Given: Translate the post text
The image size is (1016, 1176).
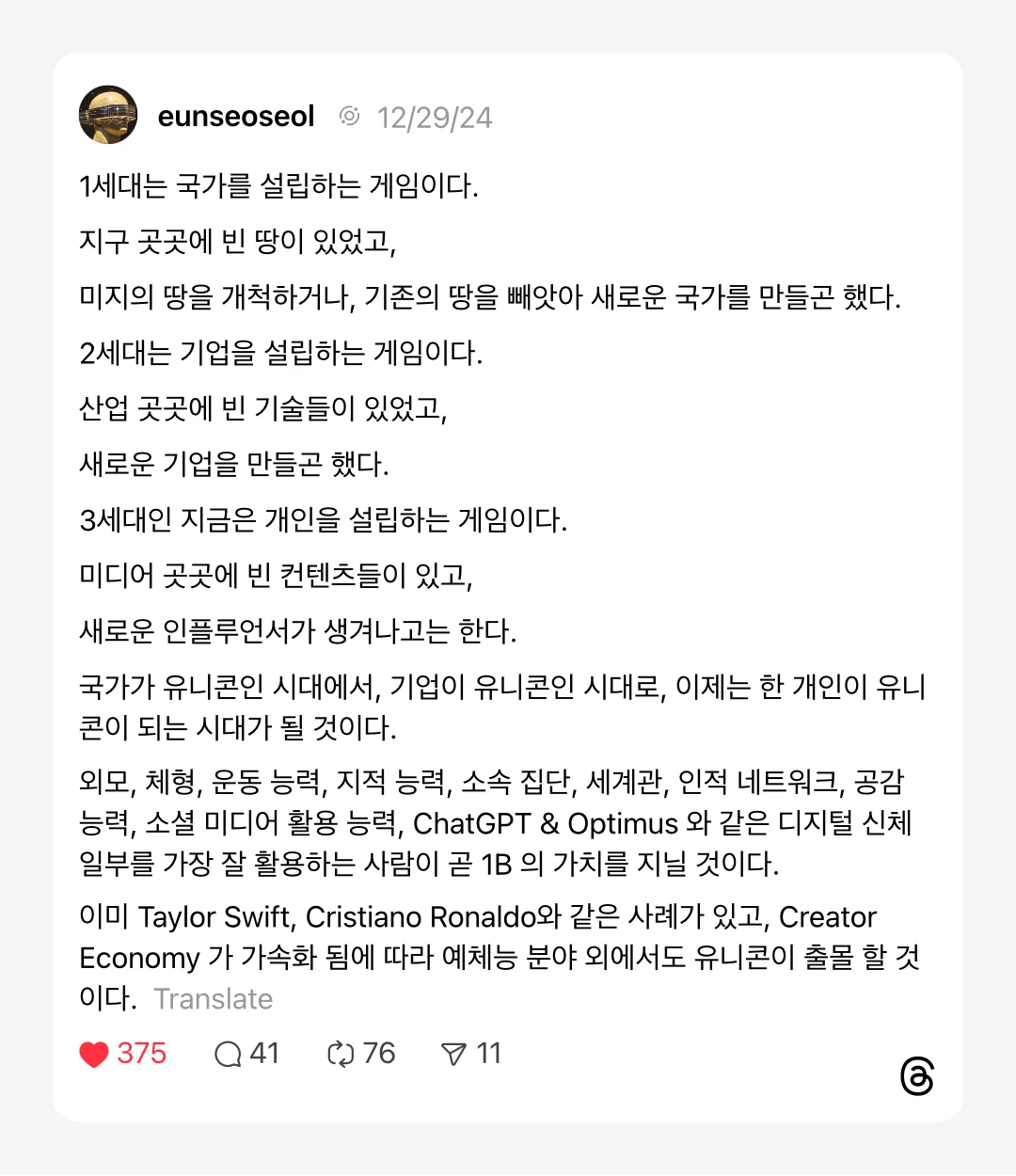Looking at the screenshot, I should (x=213, y=999).
